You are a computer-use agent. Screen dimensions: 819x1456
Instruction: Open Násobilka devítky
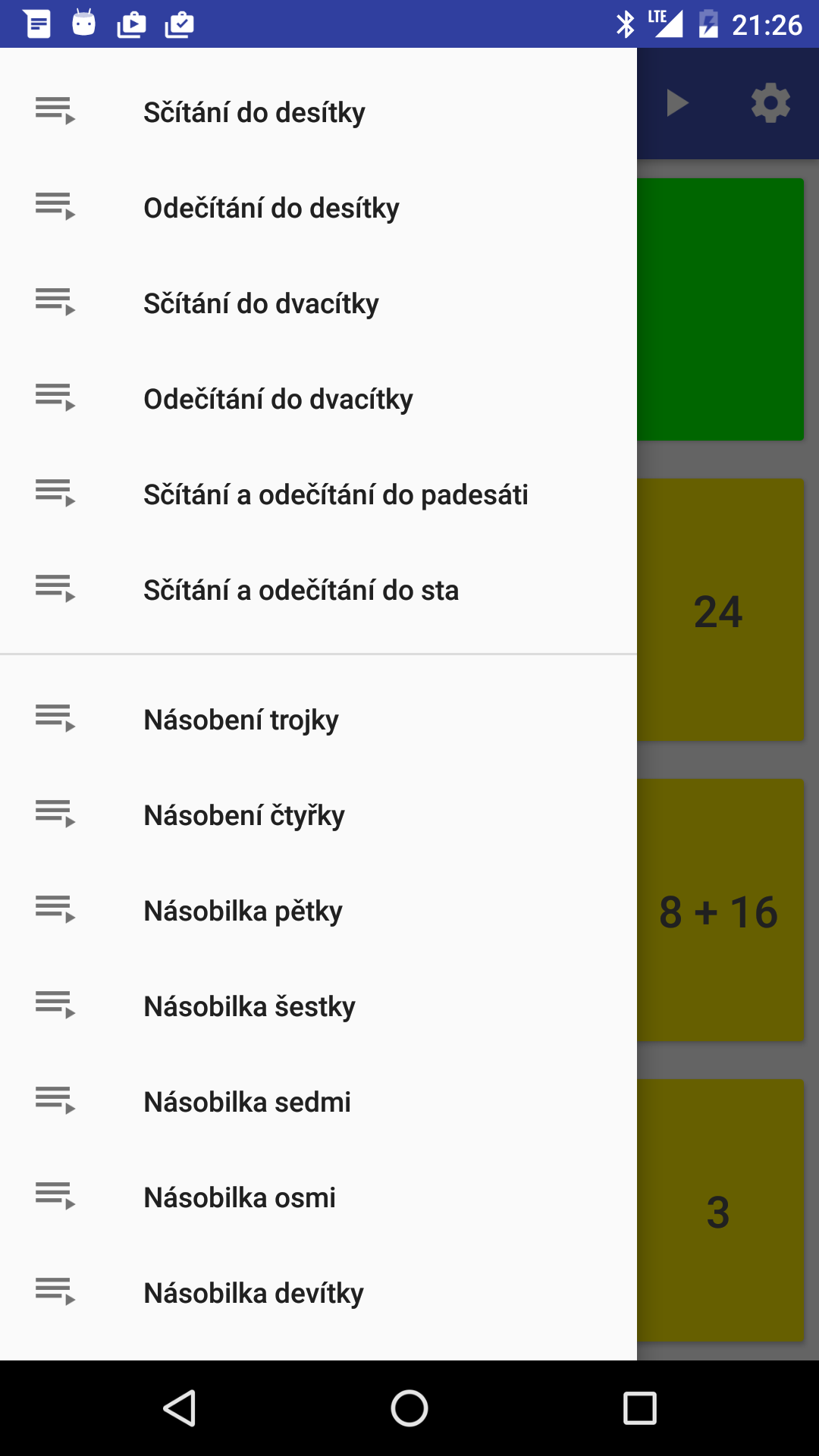point(318,1293)
